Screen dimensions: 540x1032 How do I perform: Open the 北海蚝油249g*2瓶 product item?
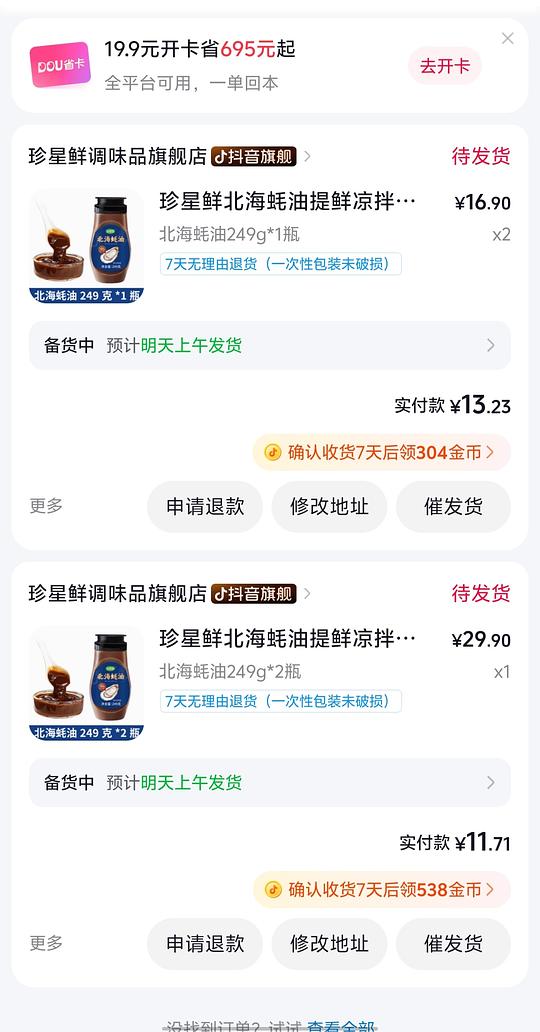pyautogui.click(x=269, y=683)
